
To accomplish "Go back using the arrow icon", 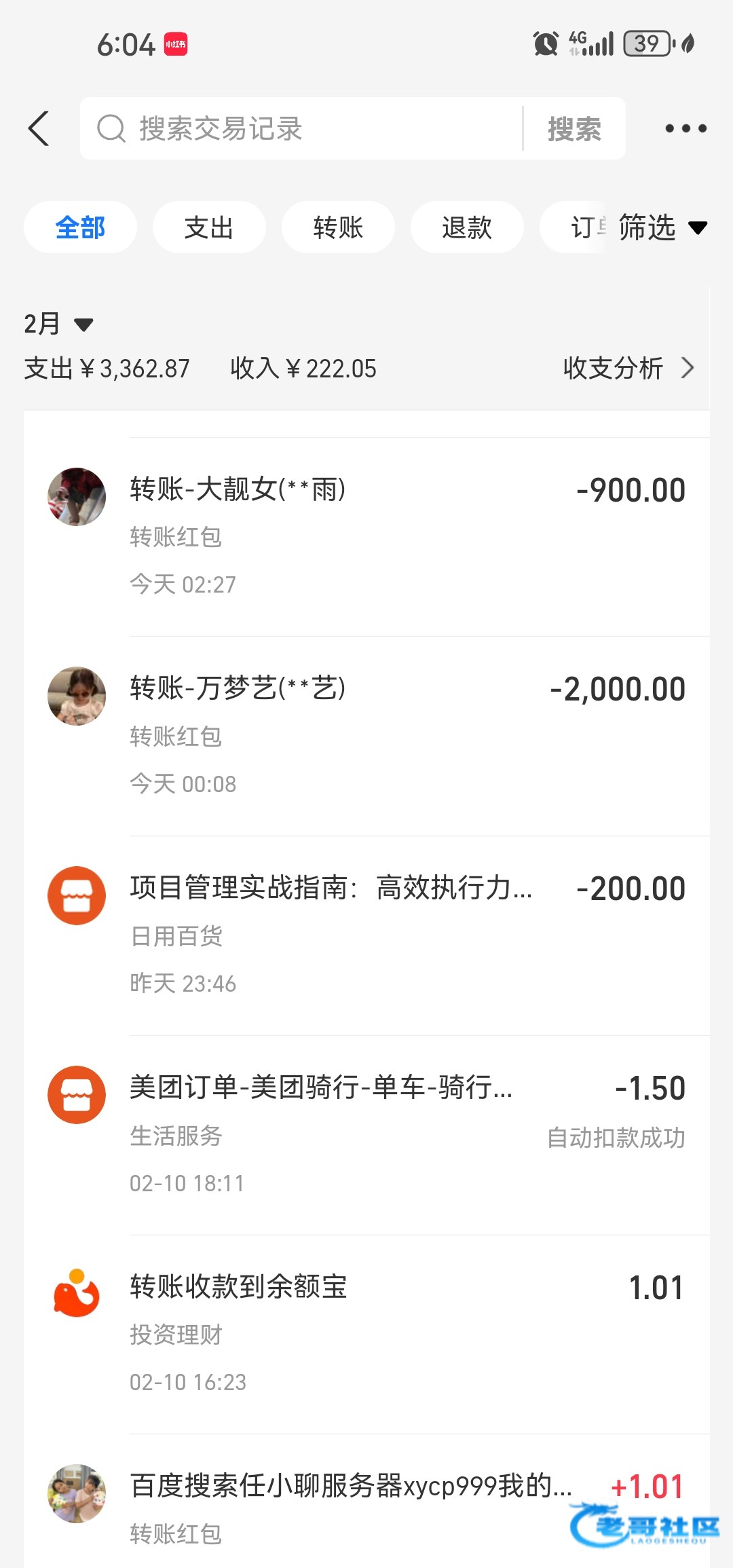I will (x=39, y=128).
